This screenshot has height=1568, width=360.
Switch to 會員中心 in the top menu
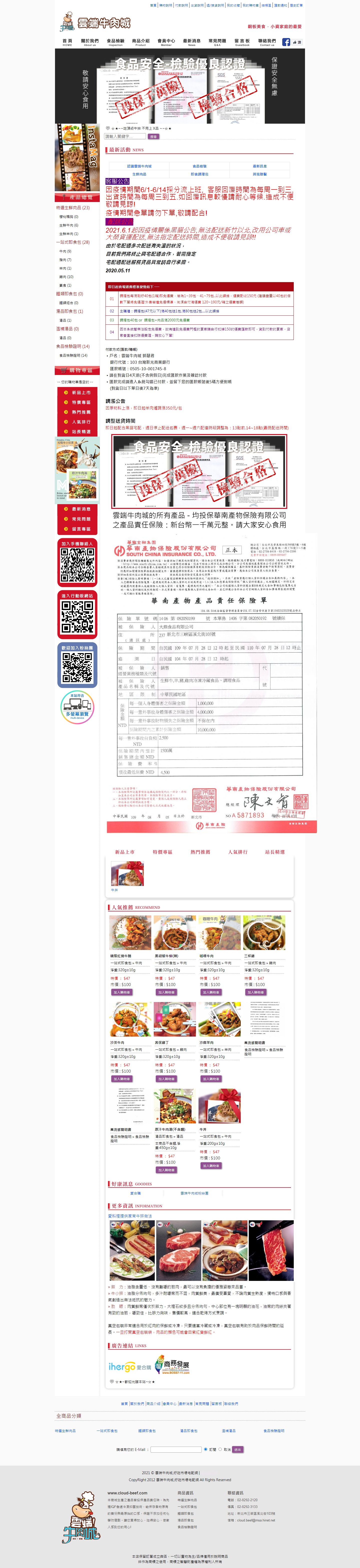tap(166, 42)
